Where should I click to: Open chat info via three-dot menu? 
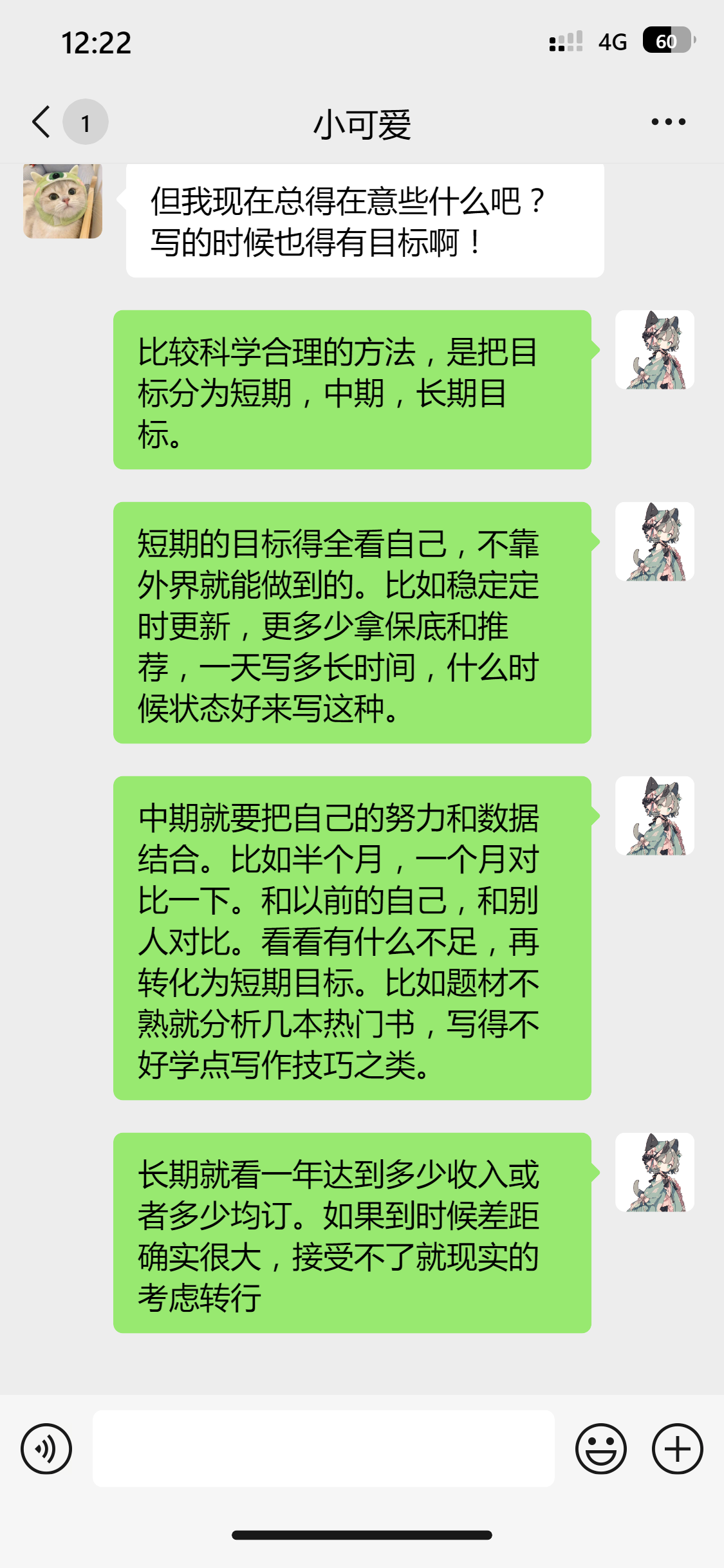pos(668,122)
